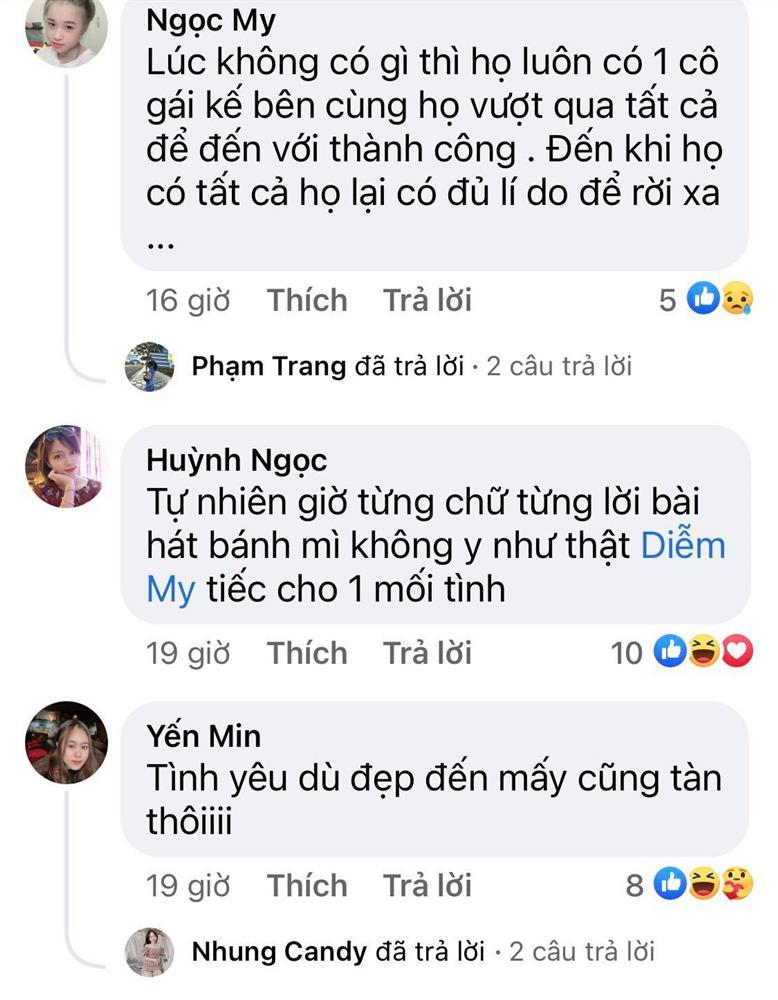Click the like reaction icon on Huỳnh Ngọc's comment
The image size is (778, 1000).
pyautogui.click(x=668, y=650)
